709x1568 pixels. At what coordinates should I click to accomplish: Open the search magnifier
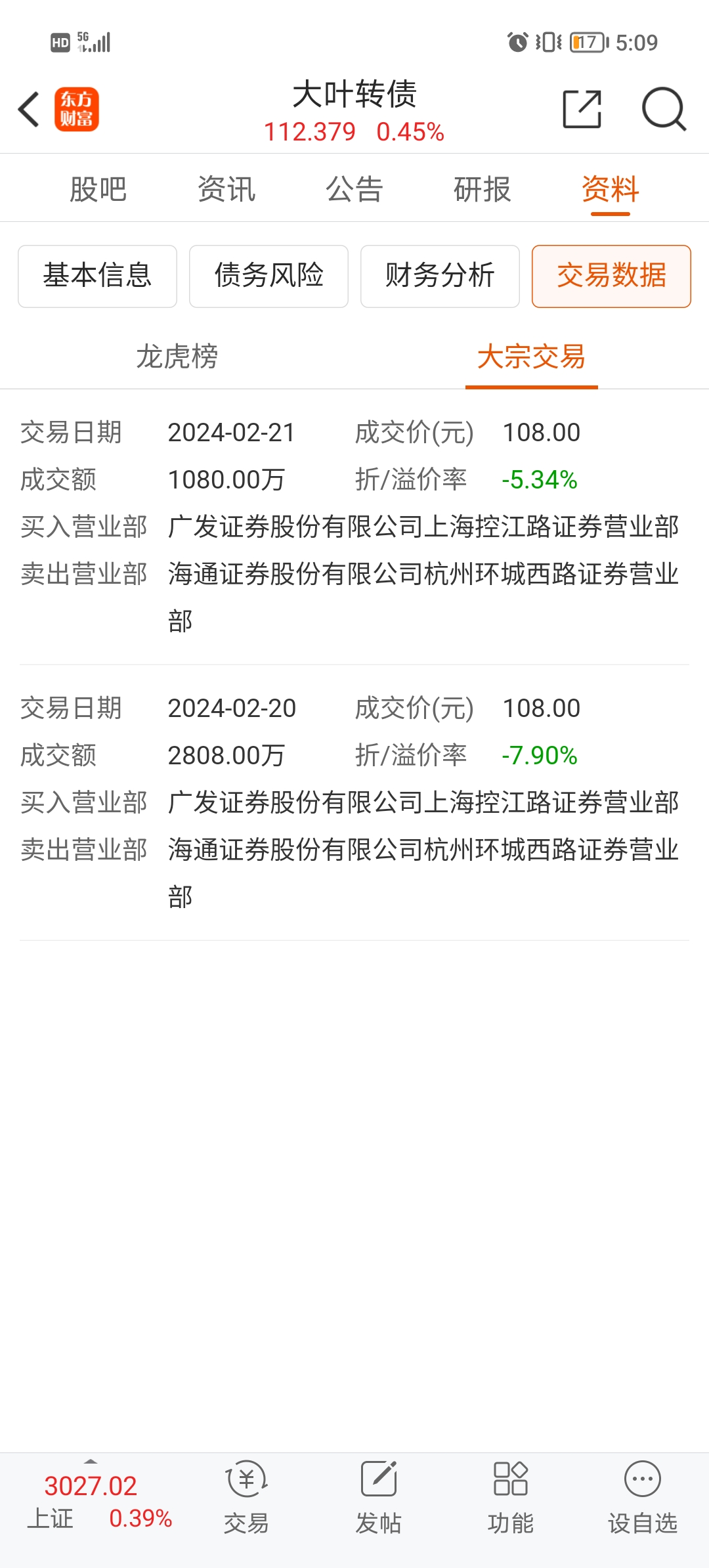663,109
